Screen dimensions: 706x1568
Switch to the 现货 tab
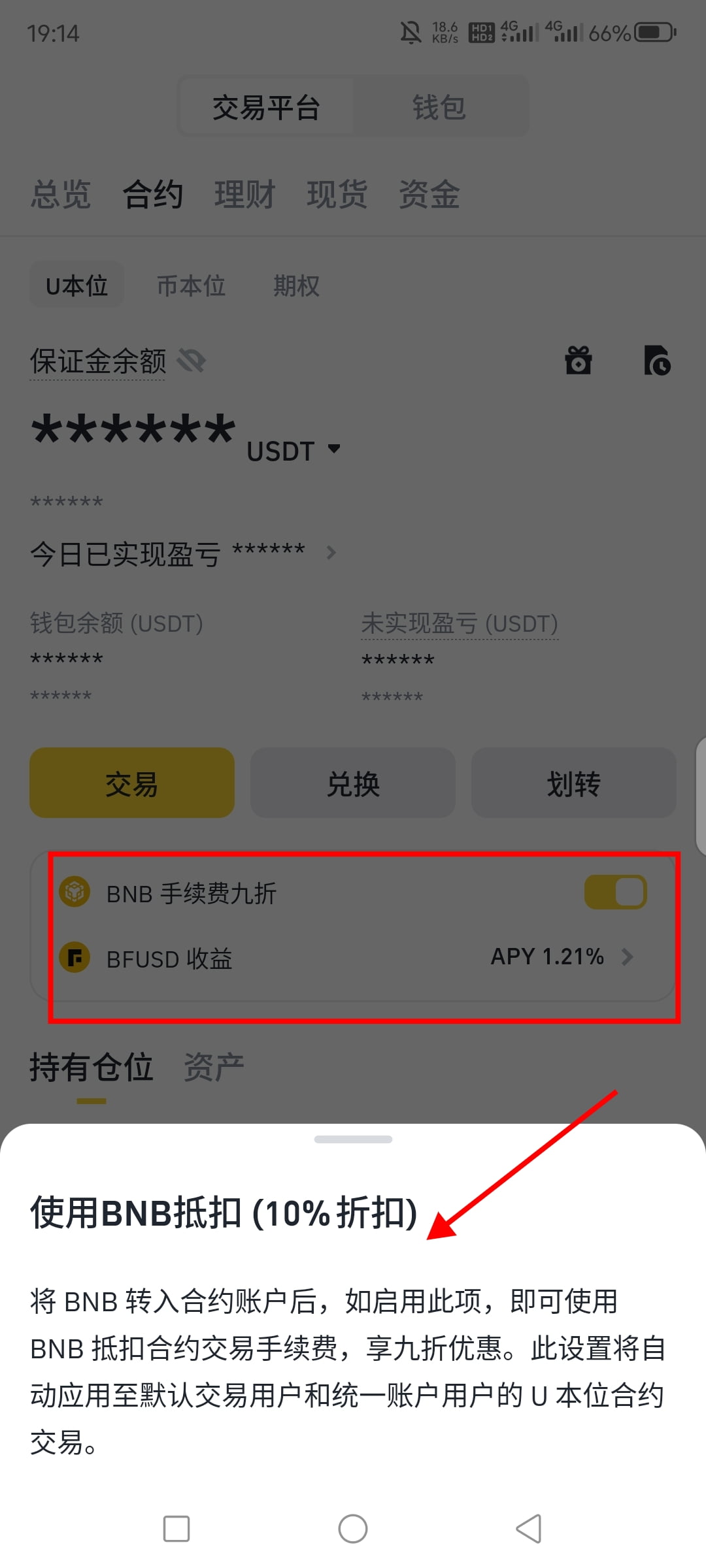[x=337, y=194]
